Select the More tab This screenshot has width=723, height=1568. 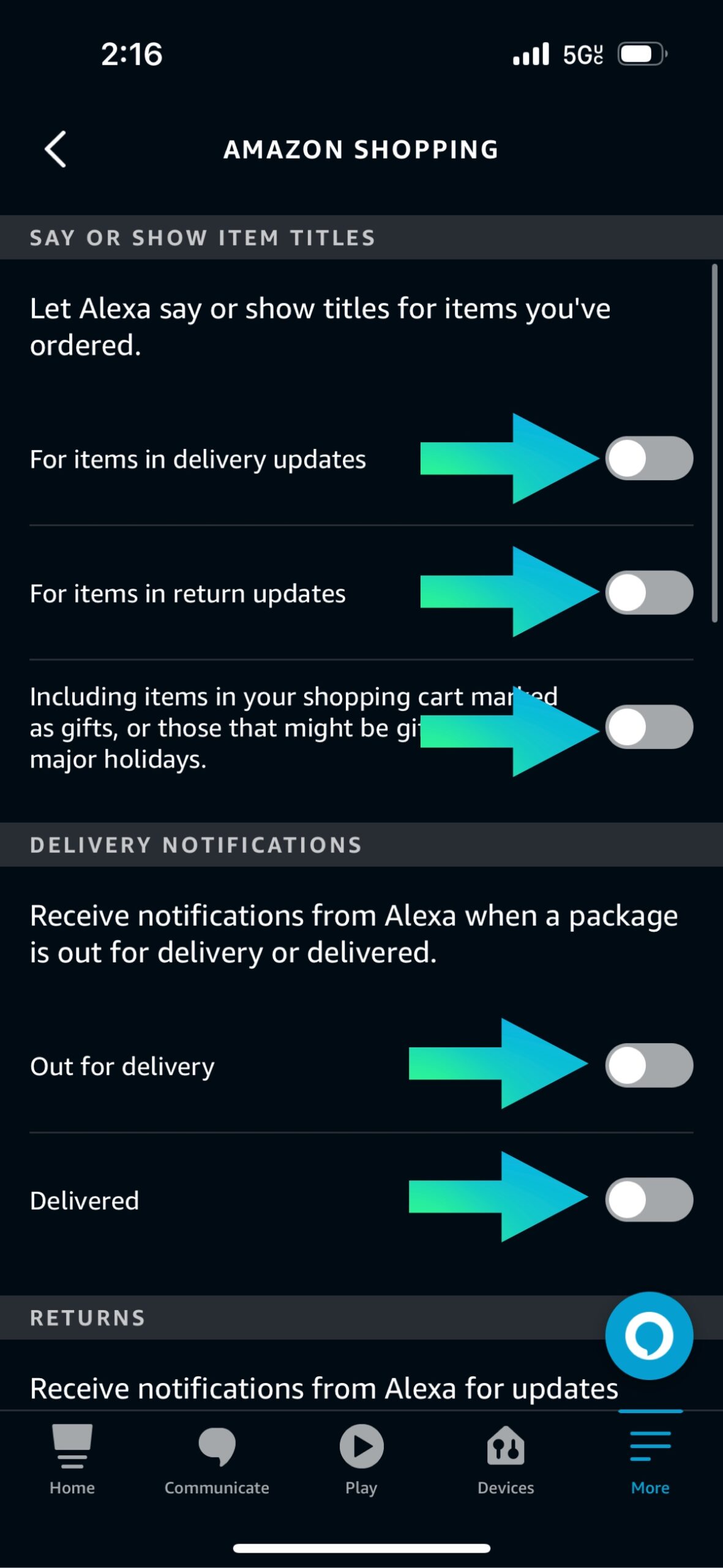(x=650, y=1459)
